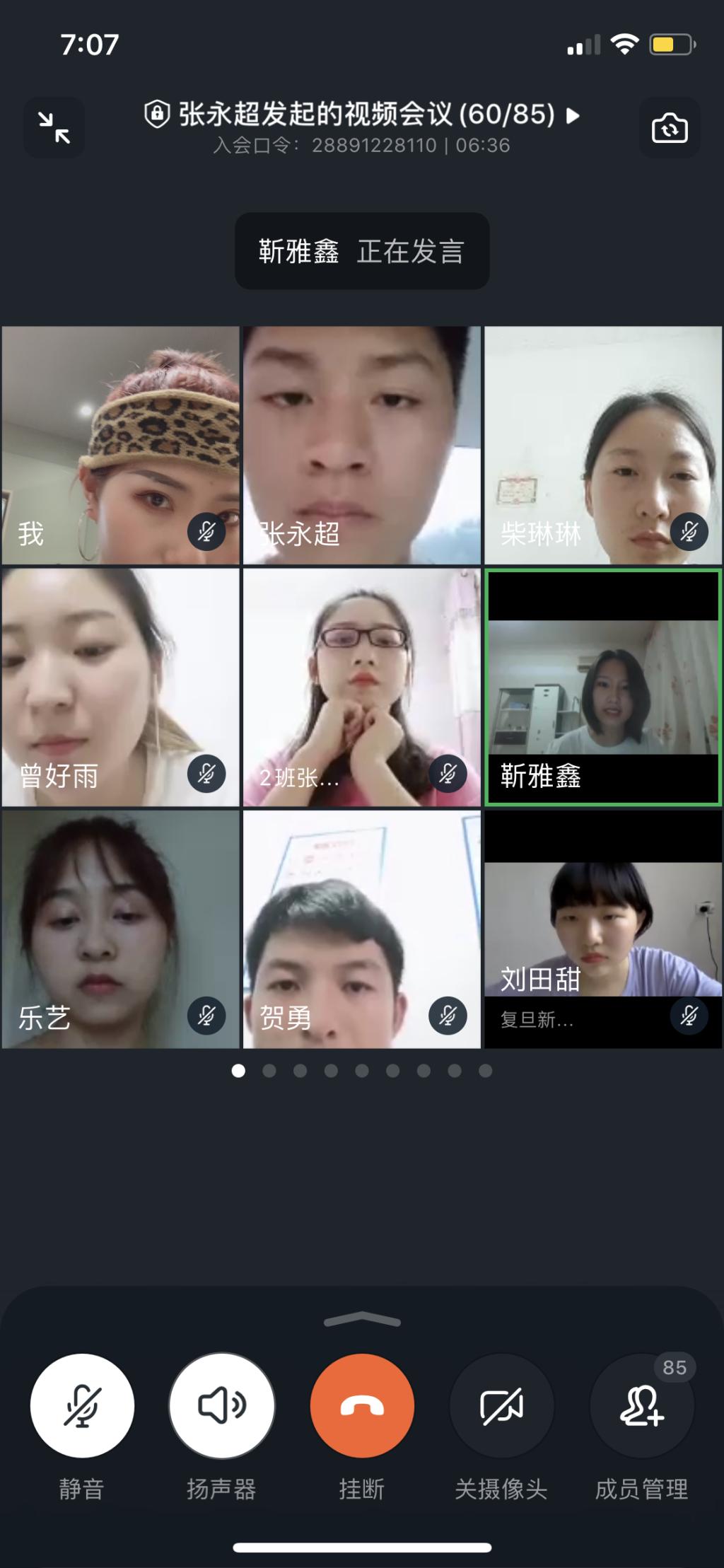The image size is (724, 1568).
Task: Jump to the second page indicator dot
Action: click(x=269, y=1071)
